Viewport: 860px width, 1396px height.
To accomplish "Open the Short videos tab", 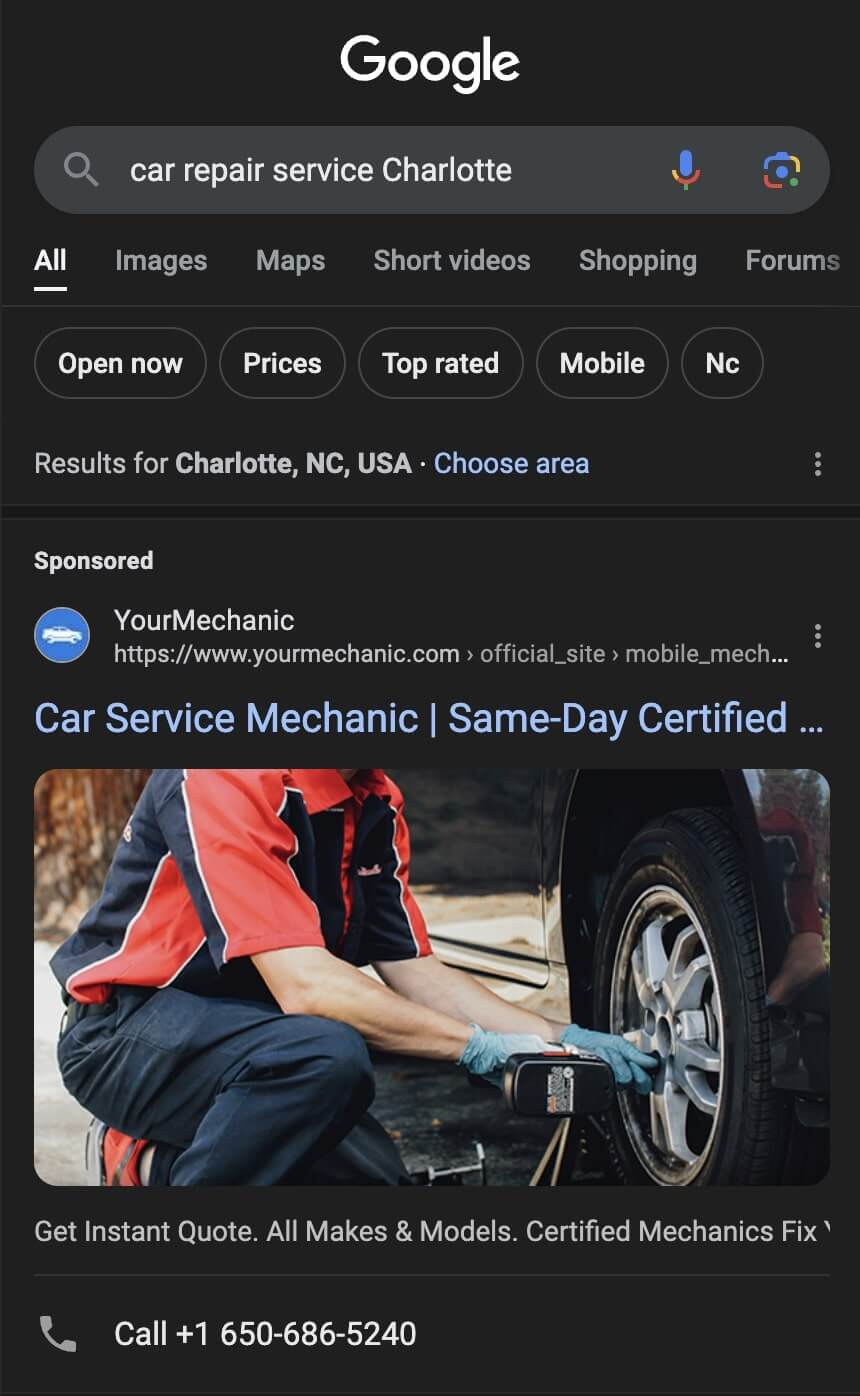I will (451, 261).
